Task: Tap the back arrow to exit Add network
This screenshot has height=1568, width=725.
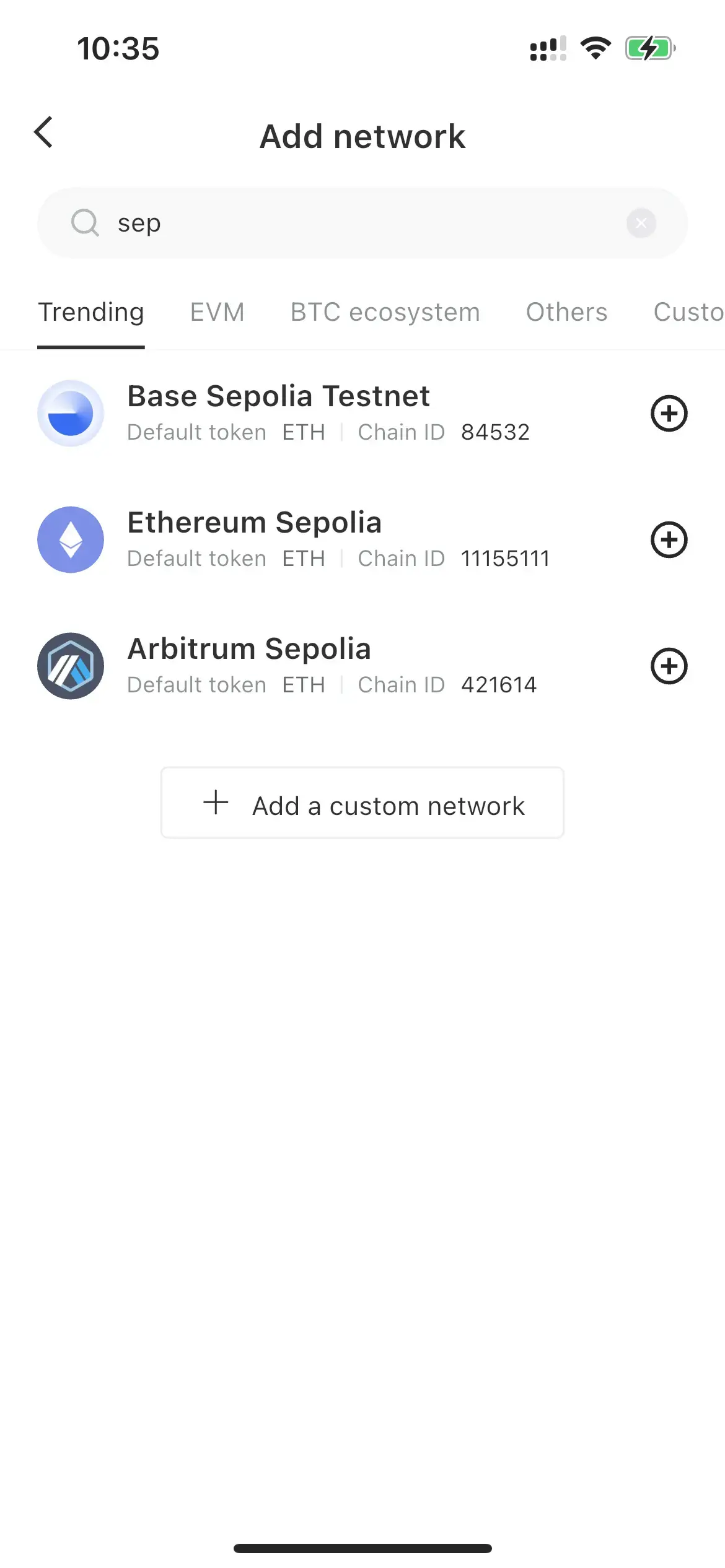Action: tap(43, 132)
